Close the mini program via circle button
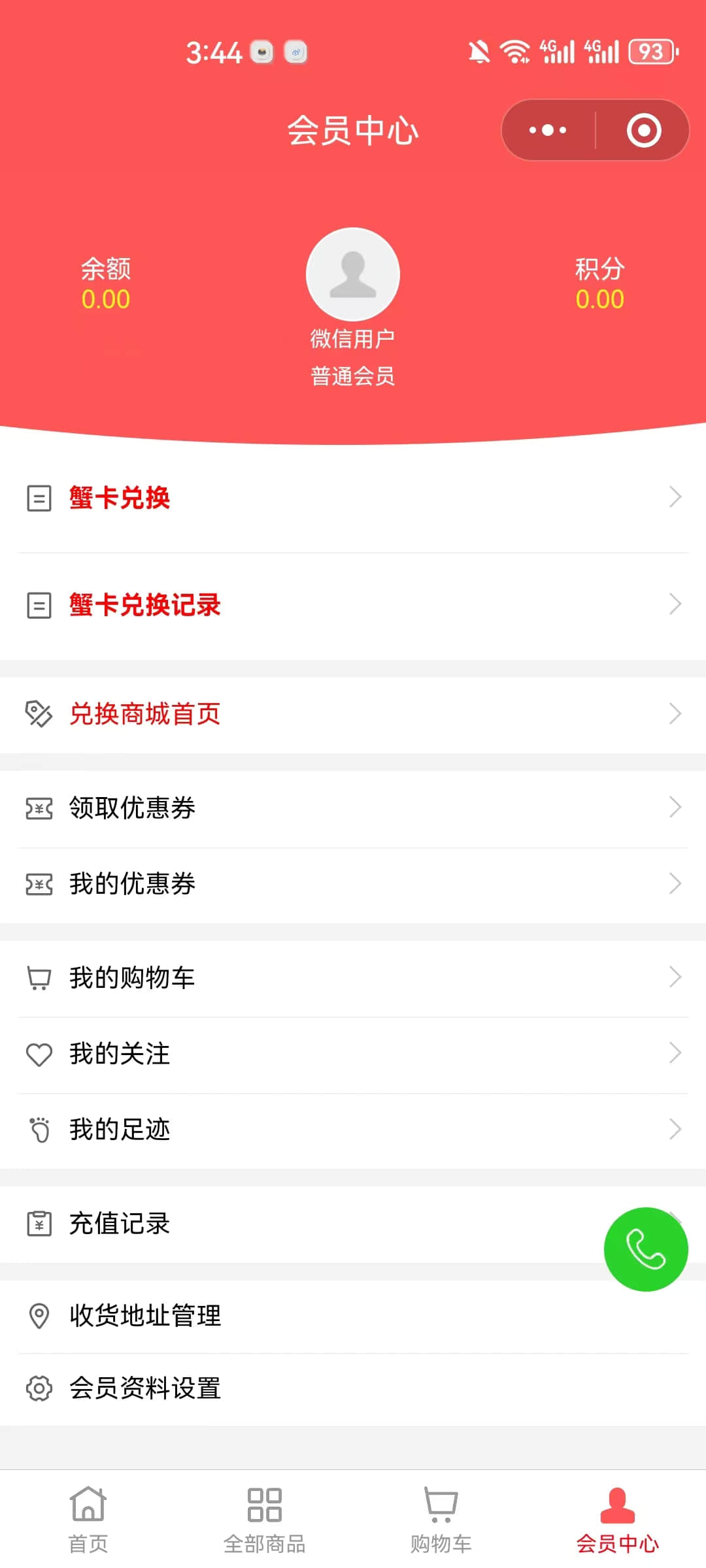This screenshot has width=706, height=1568. pos(644,130)
